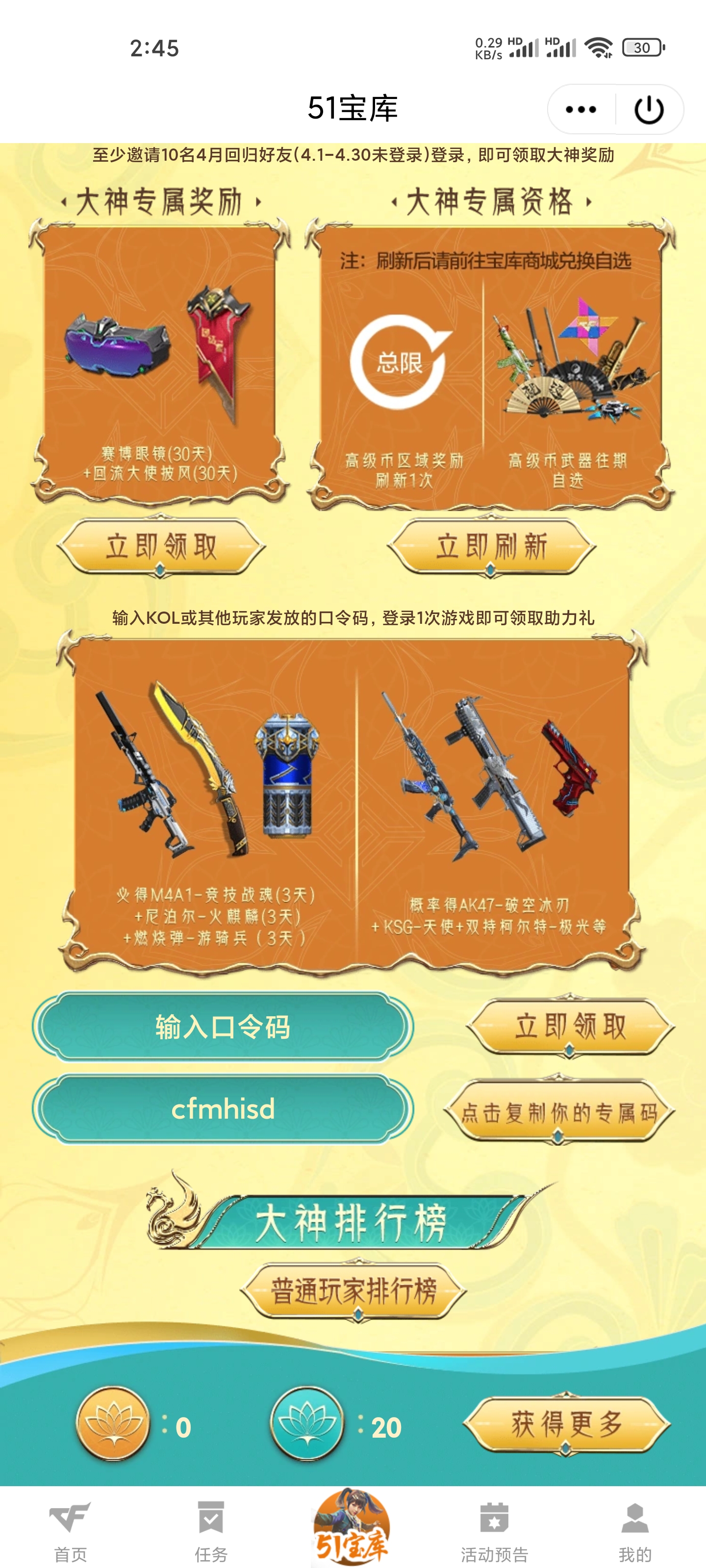This screenshot has width=706, height=1568.
Task: Tap the 立即刷新 button
Action: [x=491, y=546]
